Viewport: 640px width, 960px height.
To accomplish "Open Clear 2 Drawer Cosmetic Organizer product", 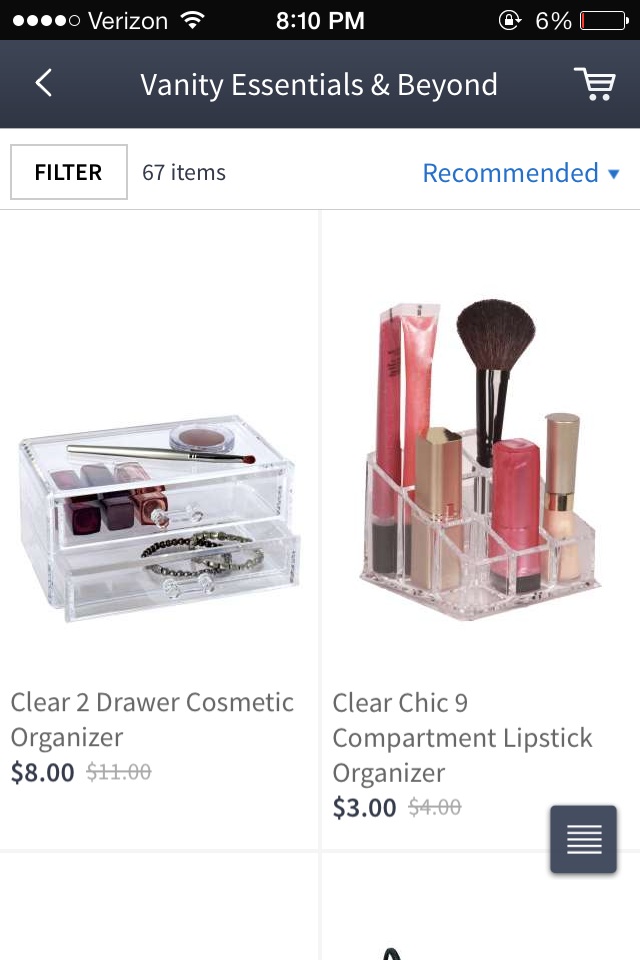I will pos(158,520).
